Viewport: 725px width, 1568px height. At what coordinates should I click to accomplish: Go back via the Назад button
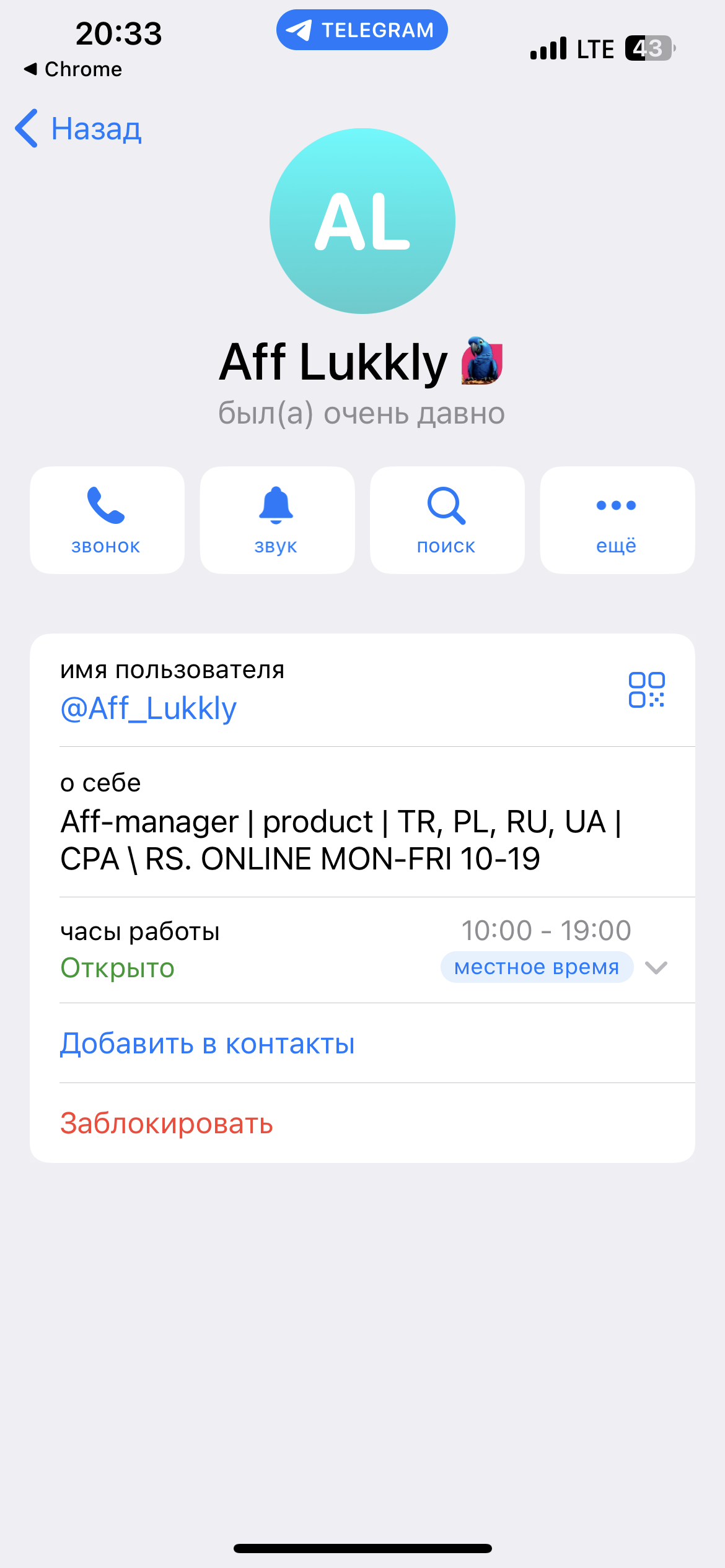(x=79, y=129)
